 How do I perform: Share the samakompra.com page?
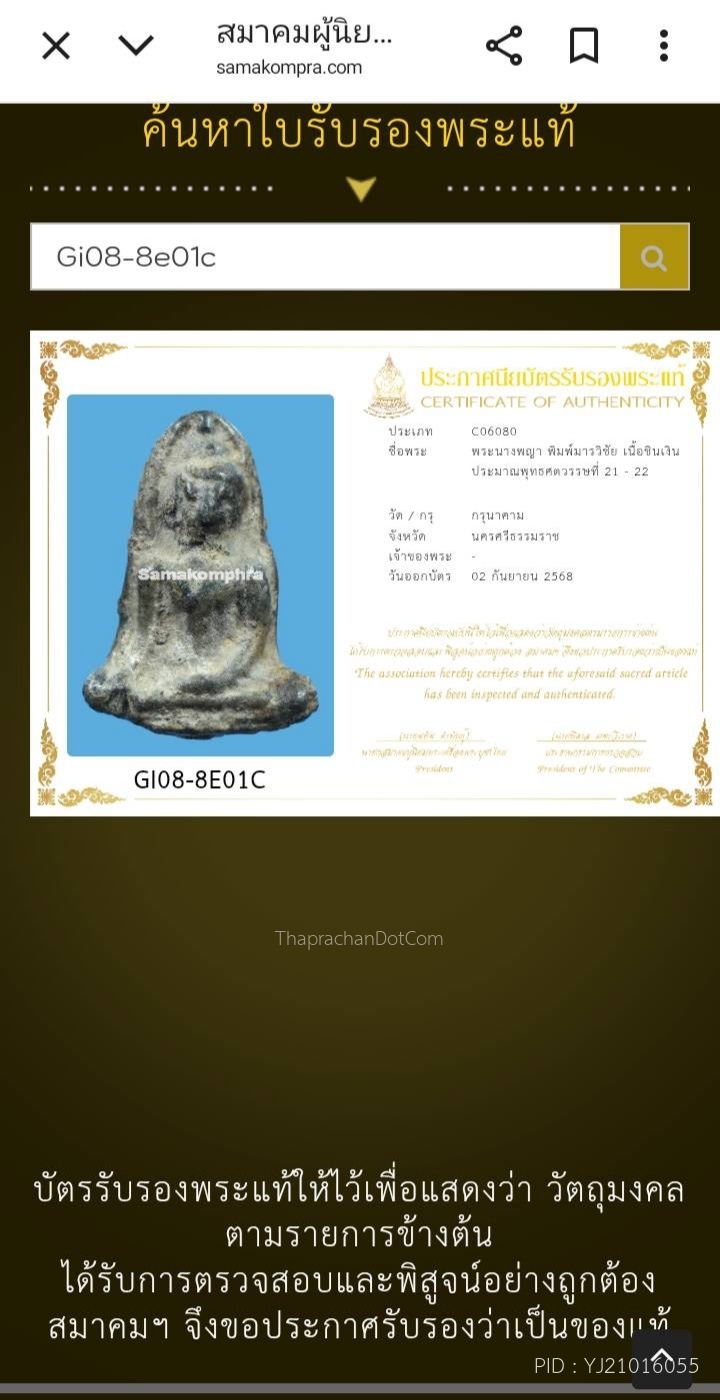[504, 46]
